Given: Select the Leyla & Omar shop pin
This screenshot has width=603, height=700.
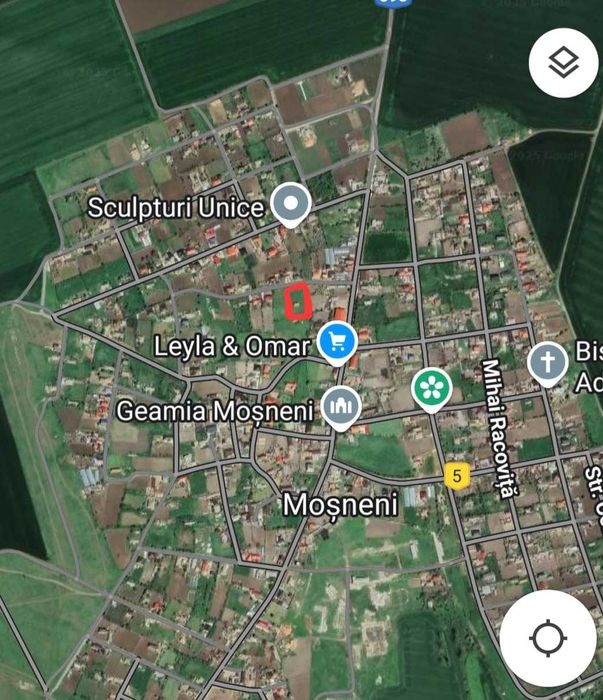Looking at the screenshot, I should pyautogui.click(x=338, y=343).
